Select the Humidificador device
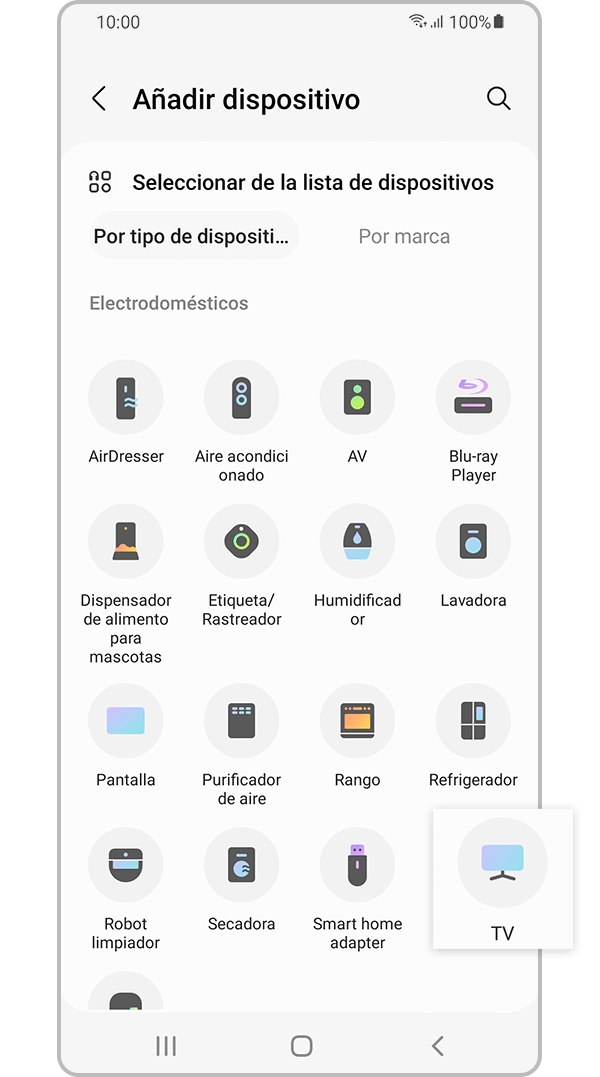This screenshot has height=1077, width=600. click(357, 542)
